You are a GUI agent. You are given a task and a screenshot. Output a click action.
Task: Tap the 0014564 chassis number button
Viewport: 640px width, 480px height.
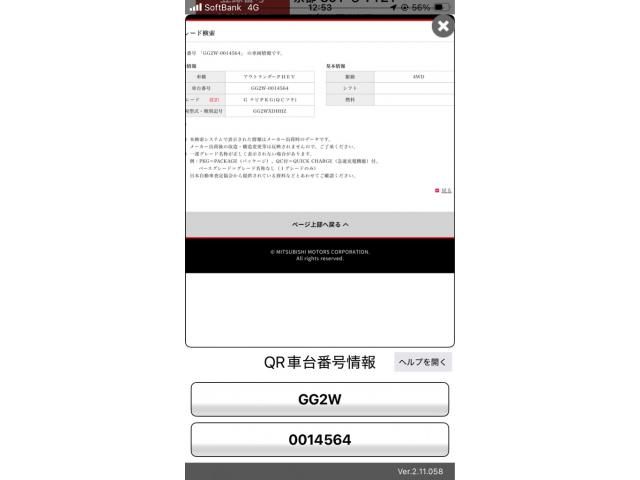[x=320, y=439]
